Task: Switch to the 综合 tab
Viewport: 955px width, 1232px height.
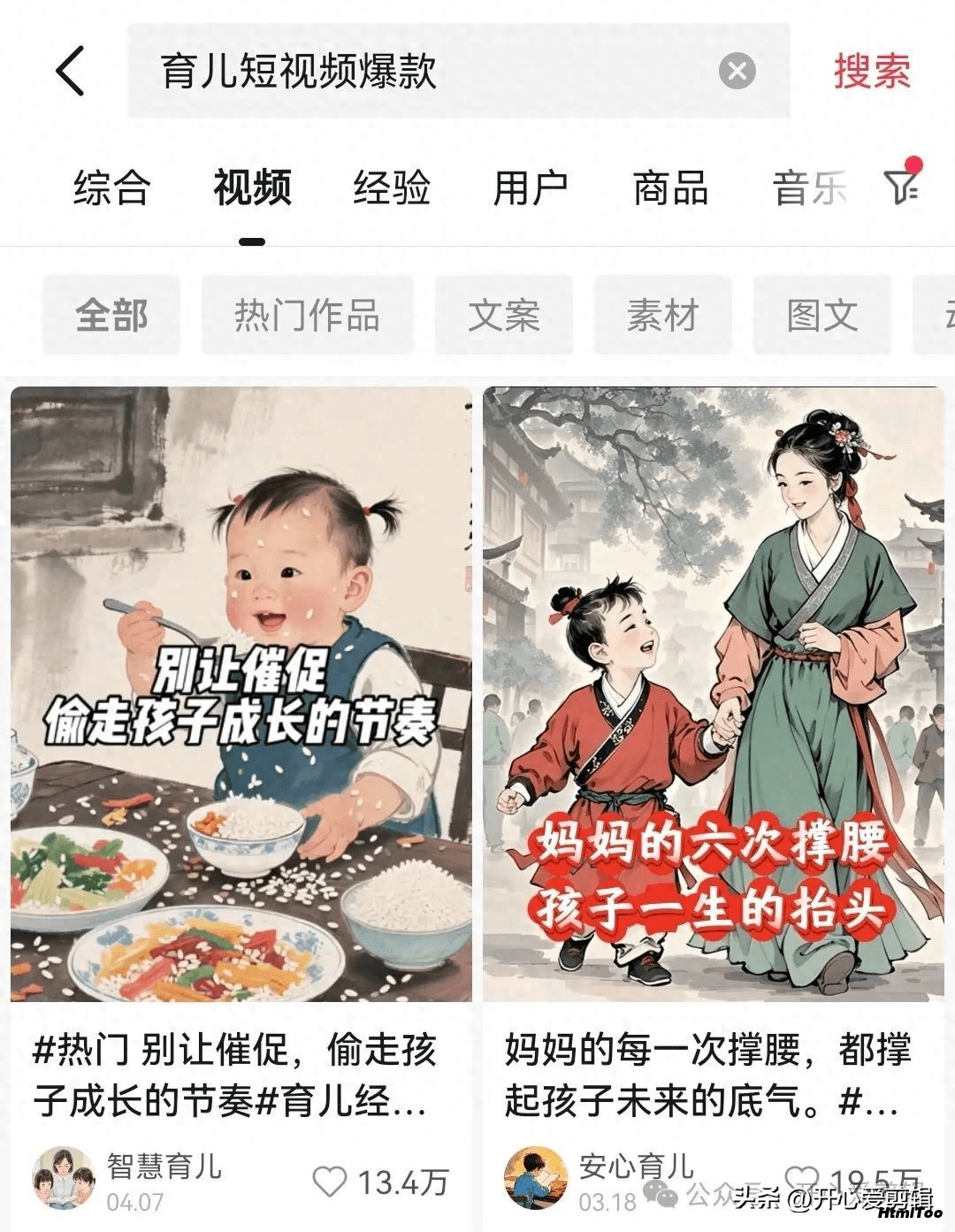Action: [112, 187]
